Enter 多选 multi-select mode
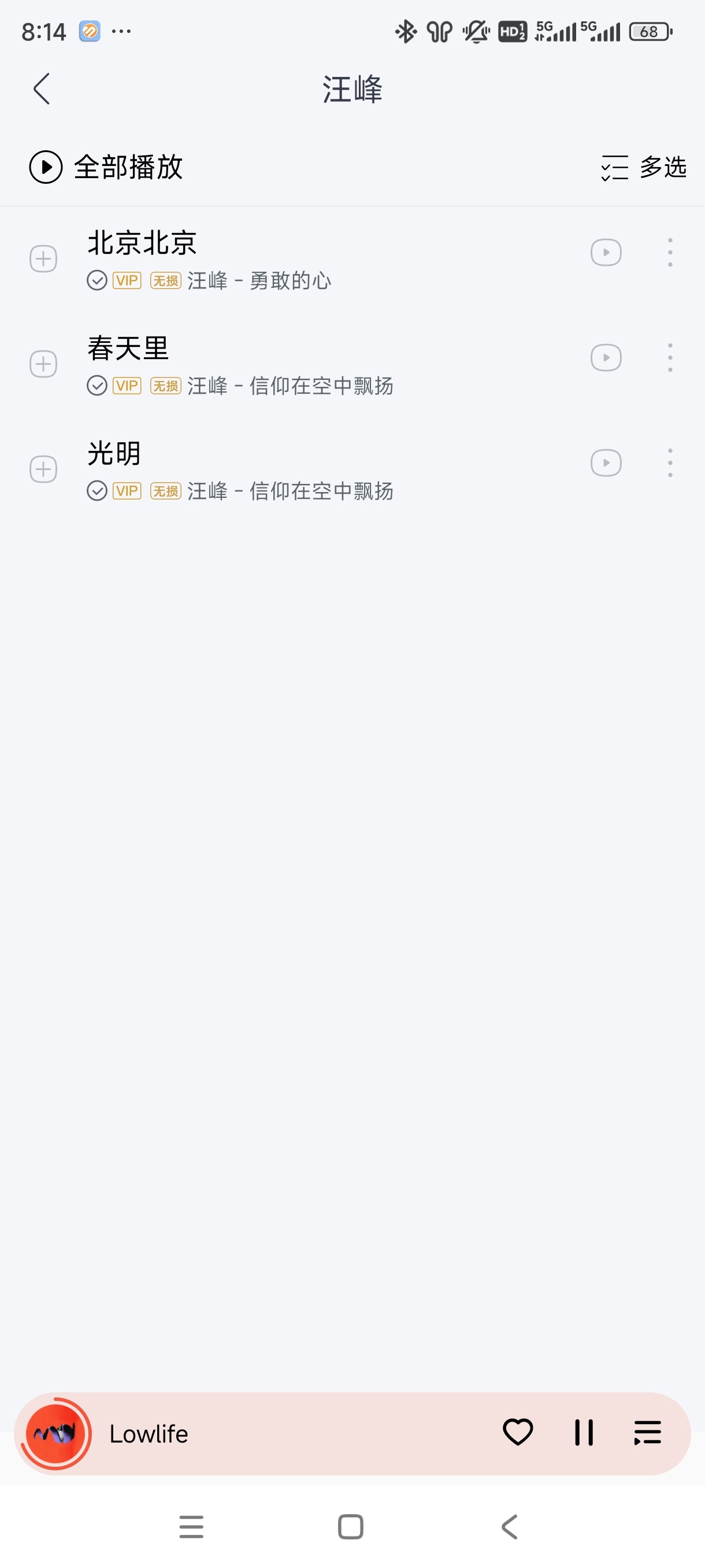This screenshot has width=705, height=1568. coord(644,167)
